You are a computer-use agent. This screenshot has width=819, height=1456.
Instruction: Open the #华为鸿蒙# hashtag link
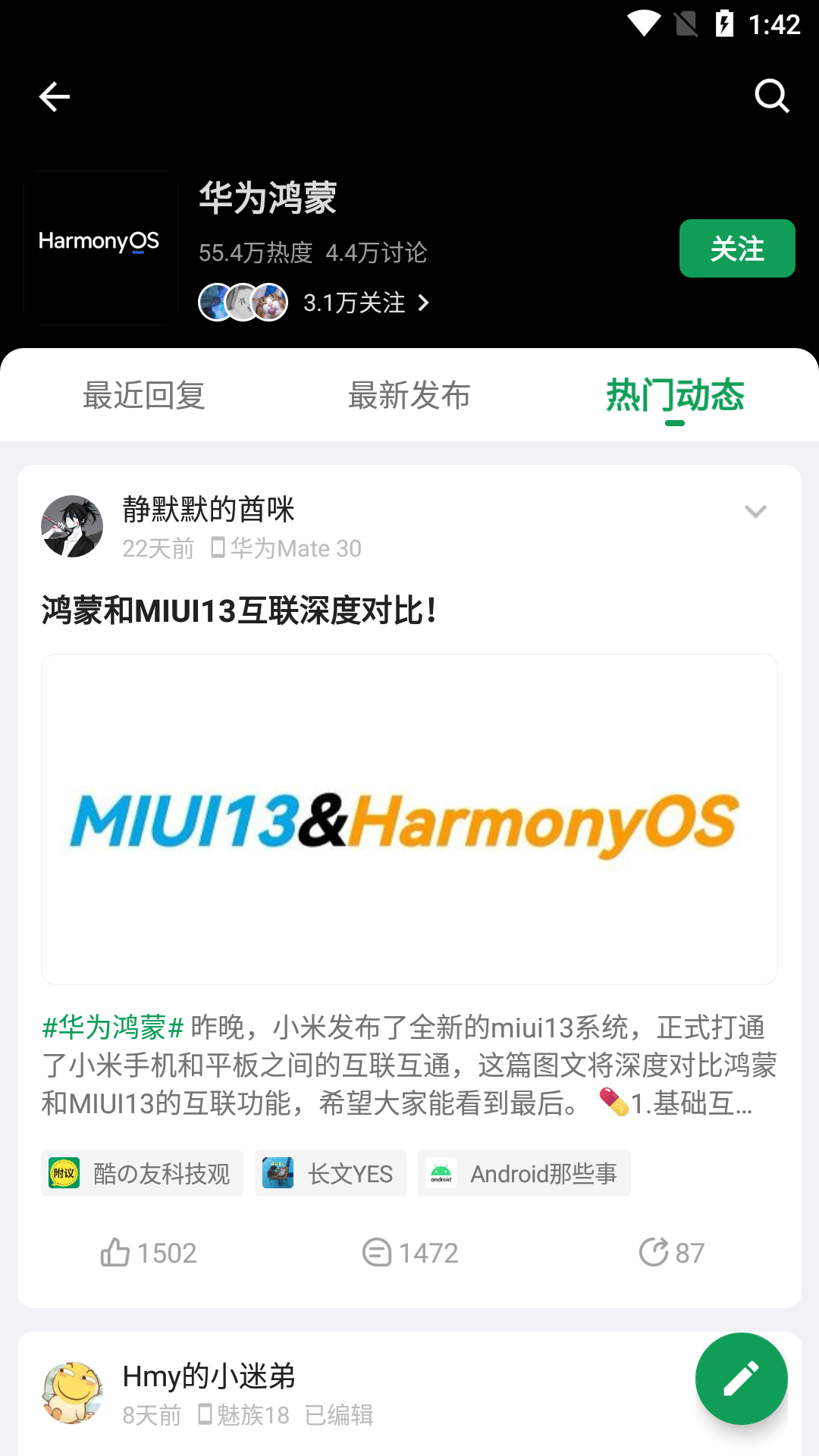click(x=113, y=1028)
